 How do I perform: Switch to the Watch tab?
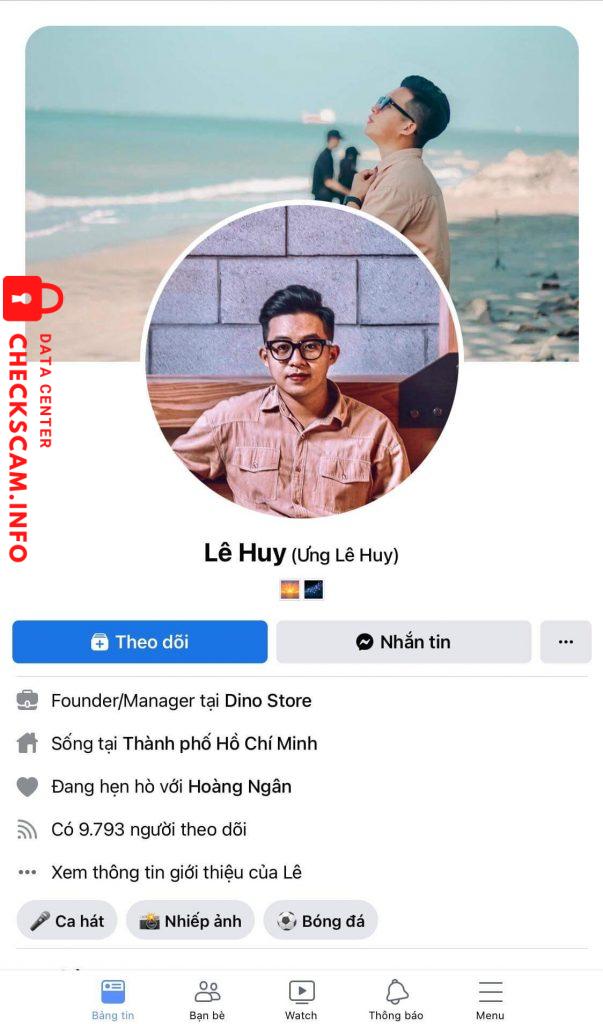pos(301,999)
